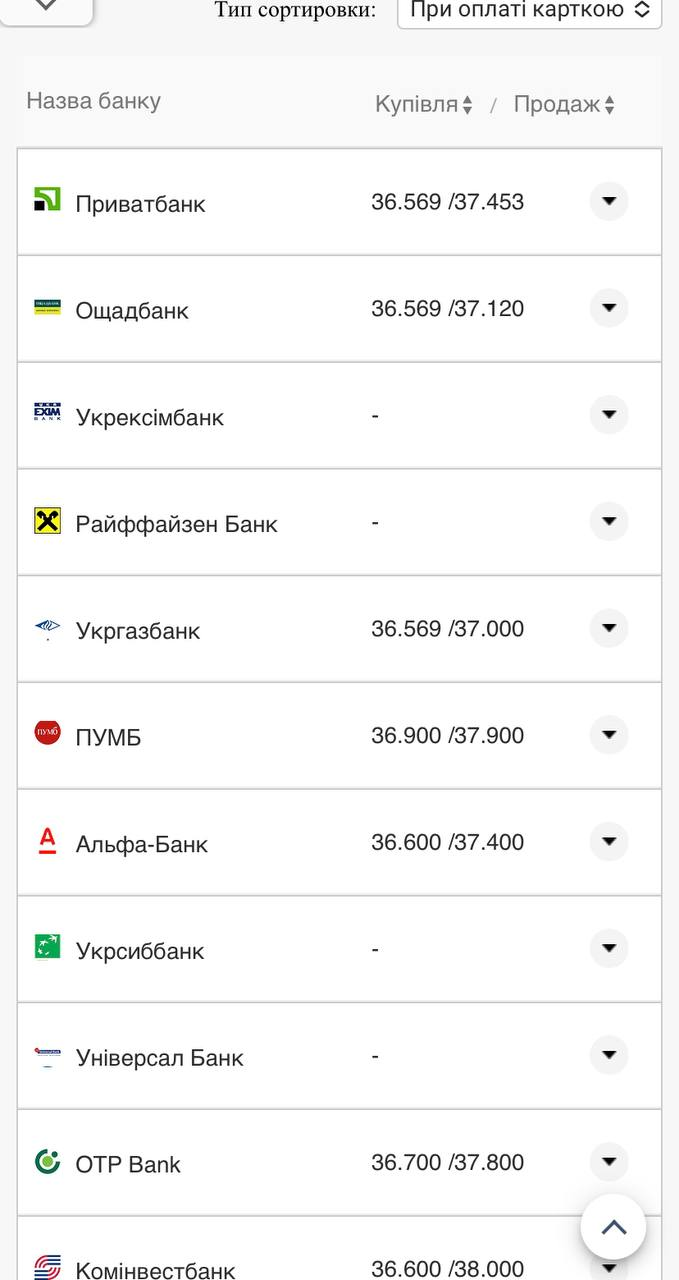Expand the Укрексімбанк row details

(608, 415)
